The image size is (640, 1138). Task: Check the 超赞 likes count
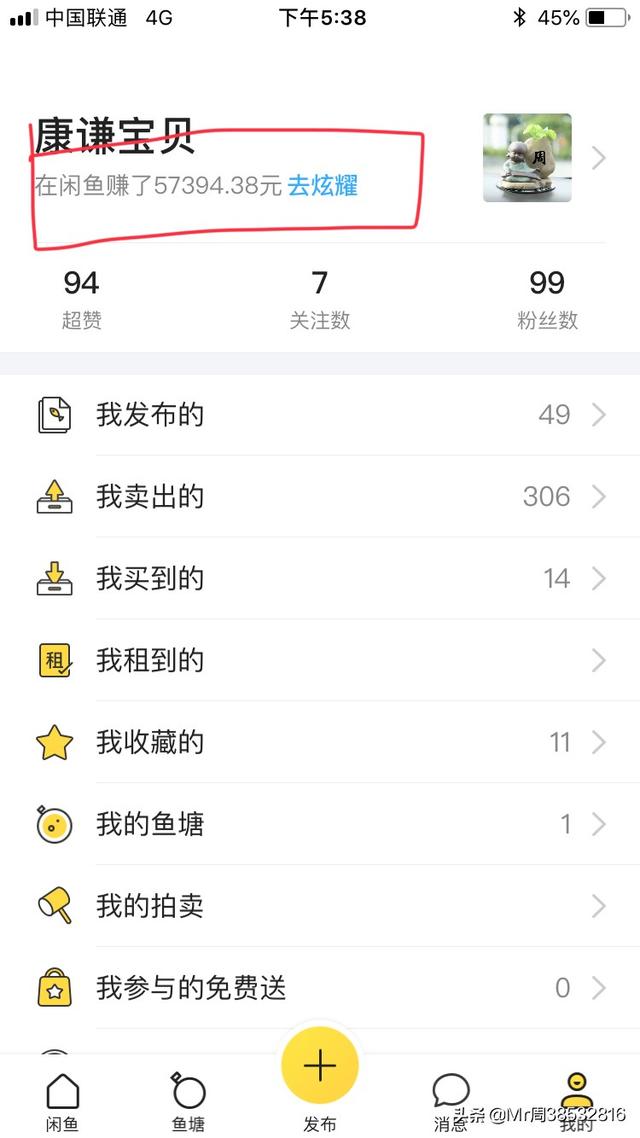81,298
